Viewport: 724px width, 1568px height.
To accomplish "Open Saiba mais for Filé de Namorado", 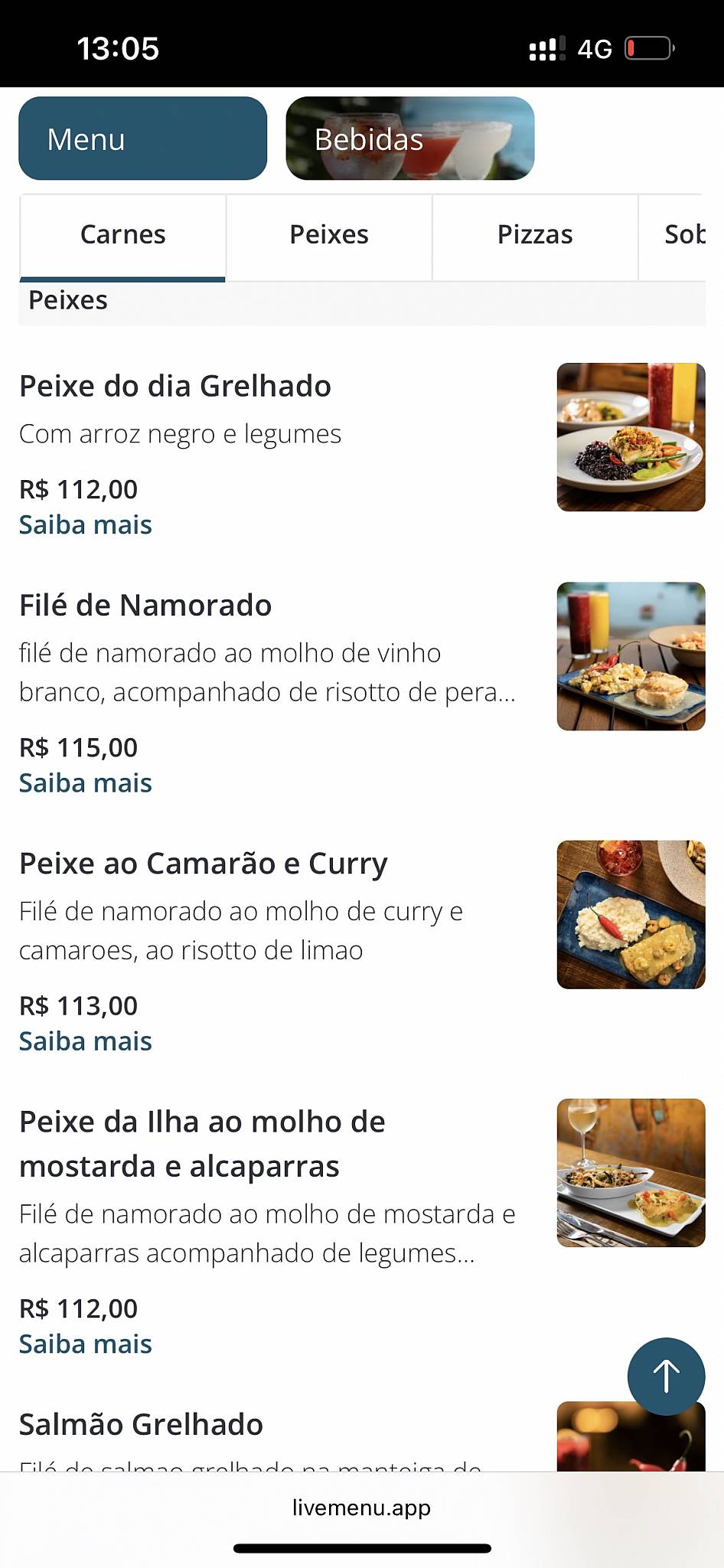I will click(x=86, y=783).
